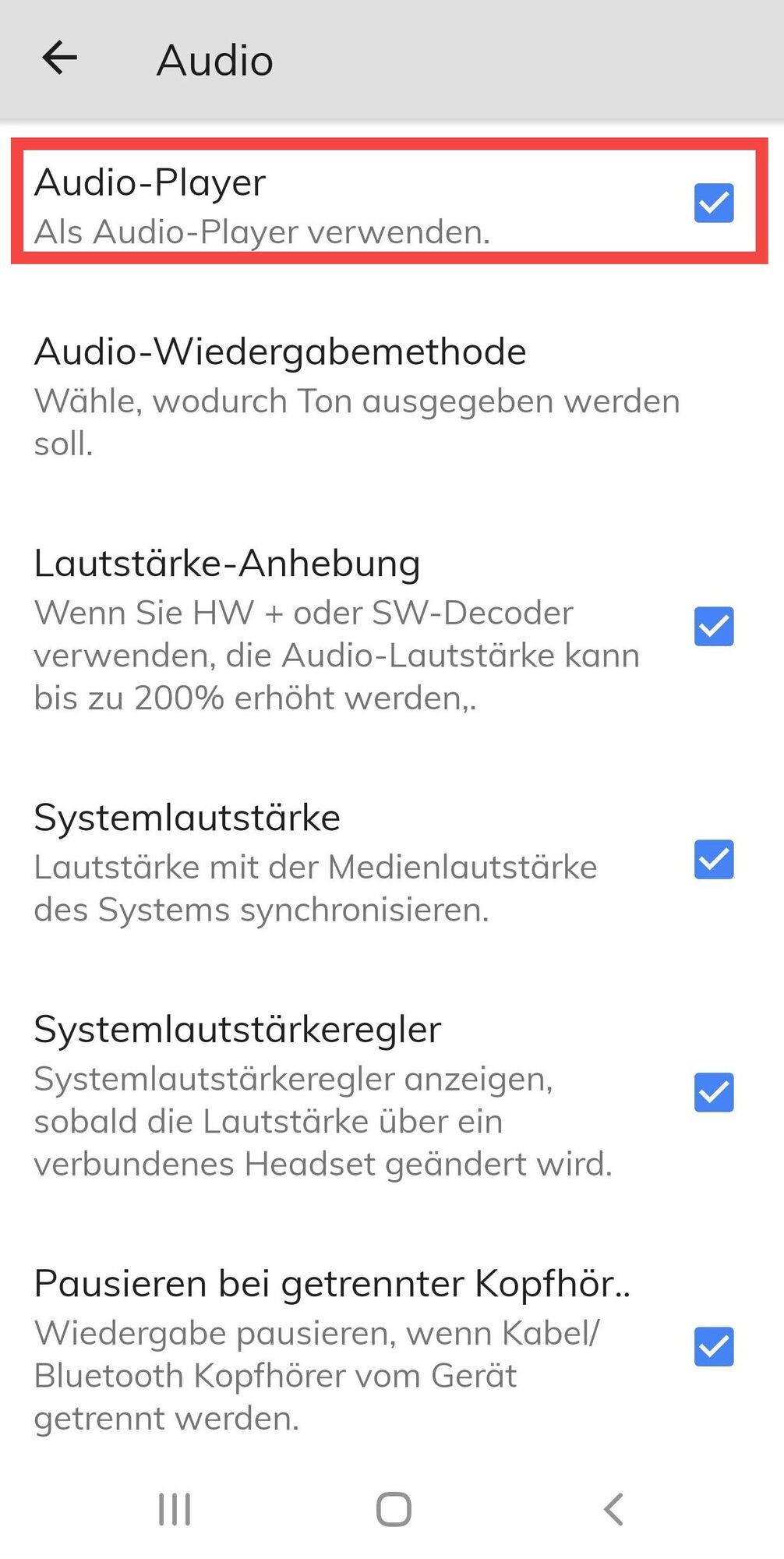Go back from Audio settings
This screenshot has width=784, height=1559.
tap(60, 58)
